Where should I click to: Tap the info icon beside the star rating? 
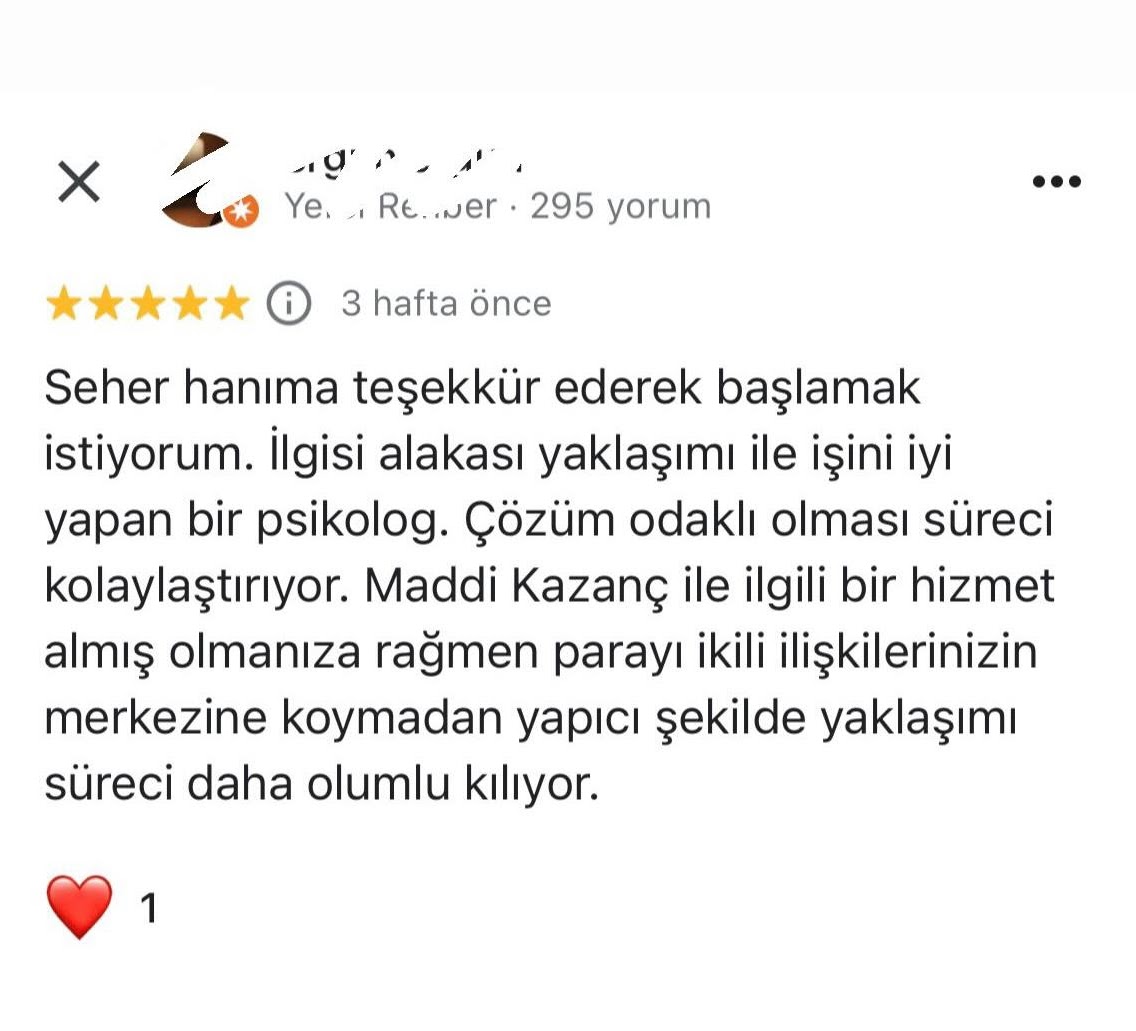coord(289,303)
